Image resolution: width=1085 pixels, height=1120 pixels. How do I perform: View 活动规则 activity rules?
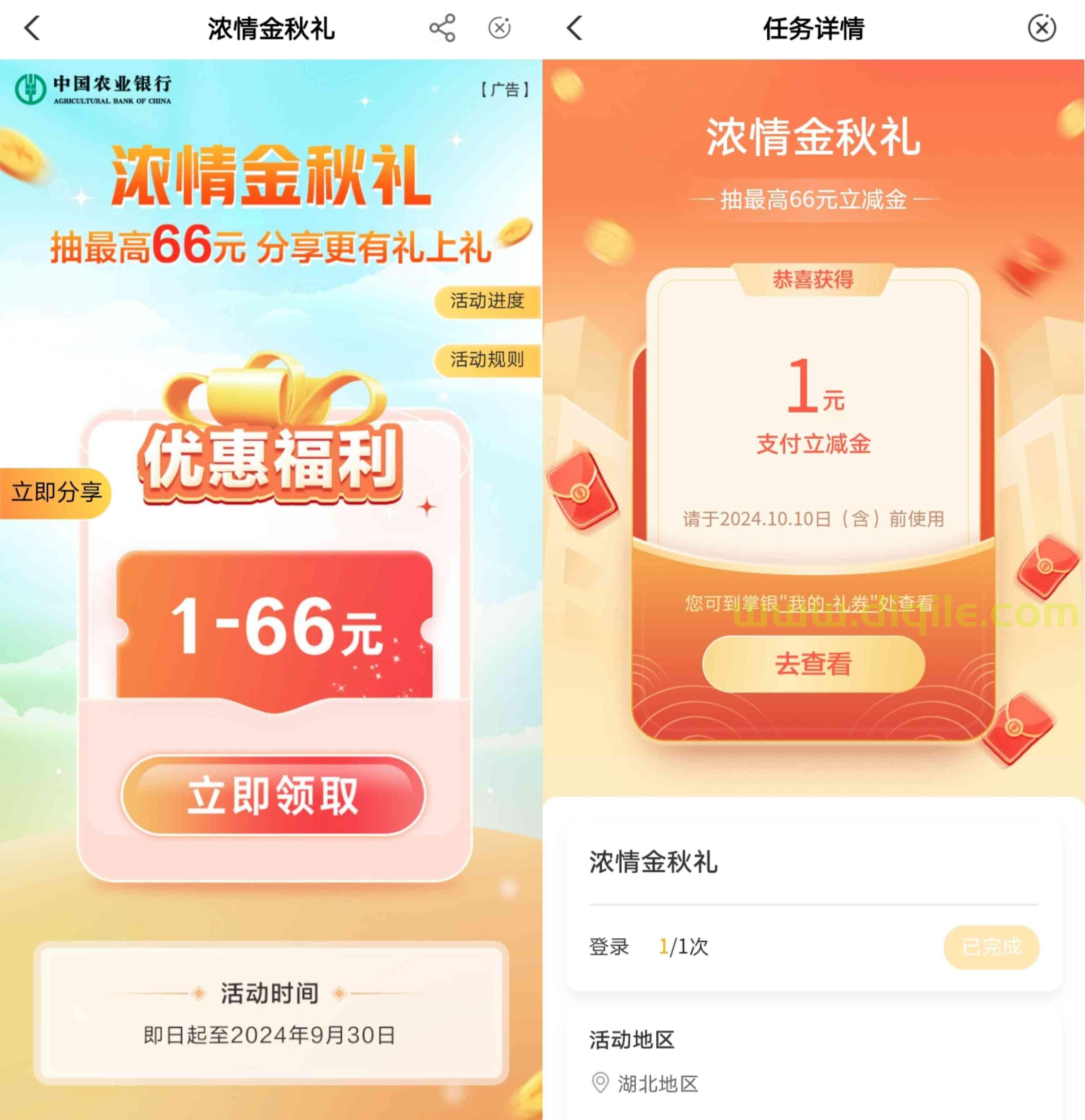tap(487, 360)
